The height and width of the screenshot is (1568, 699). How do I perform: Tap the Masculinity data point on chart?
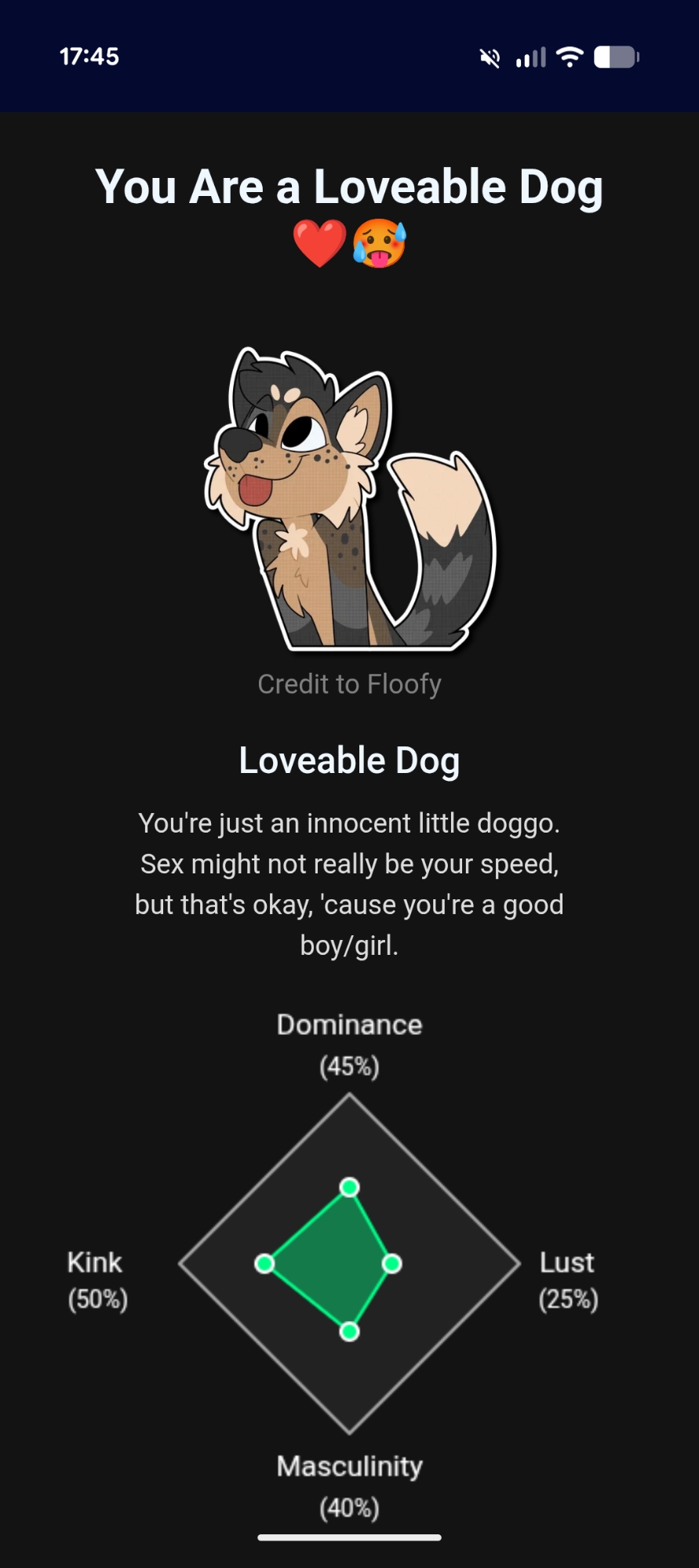[350, 1331]
